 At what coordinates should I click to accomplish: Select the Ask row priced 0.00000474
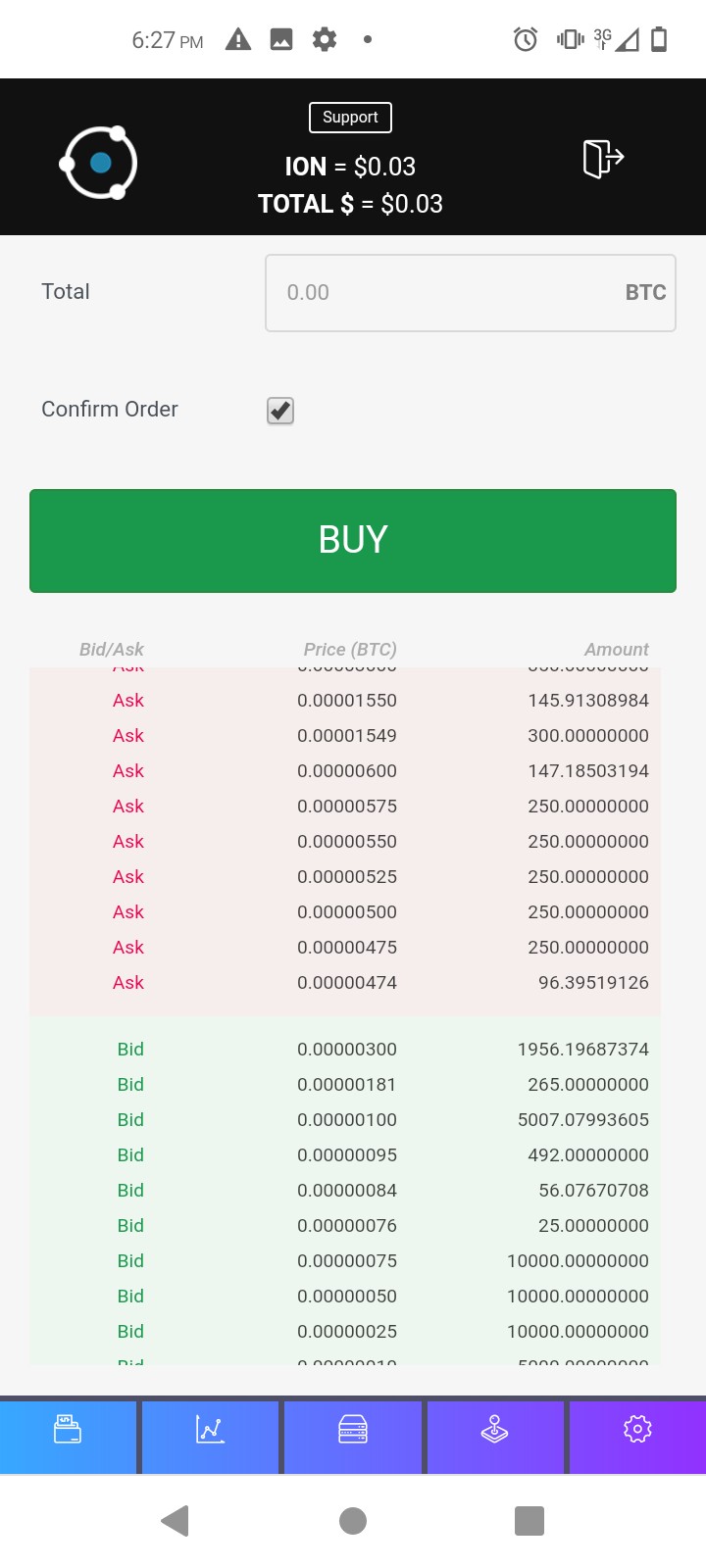point(347,983)
